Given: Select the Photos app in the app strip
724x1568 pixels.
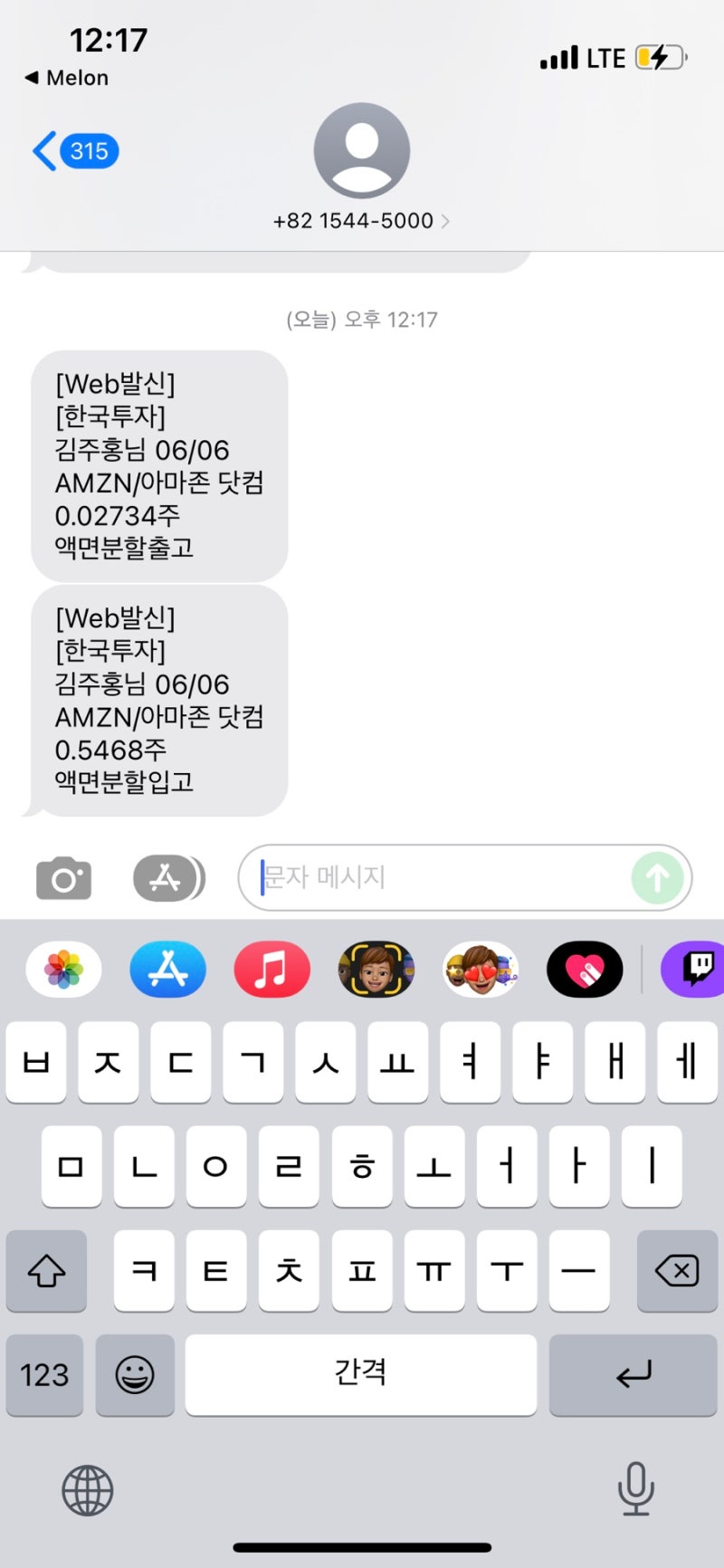Looking at the screenshot, I should tap(63, 969).
